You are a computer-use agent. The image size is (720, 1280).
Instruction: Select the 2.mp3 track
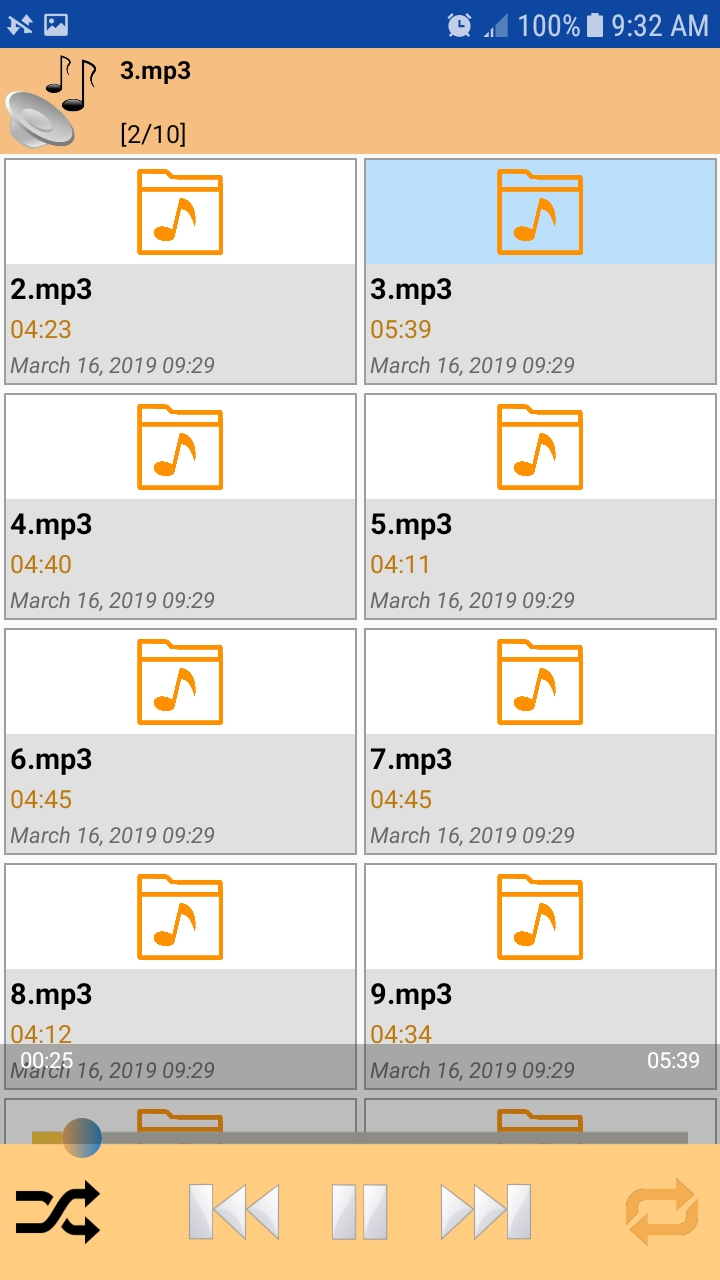[180, 270]
